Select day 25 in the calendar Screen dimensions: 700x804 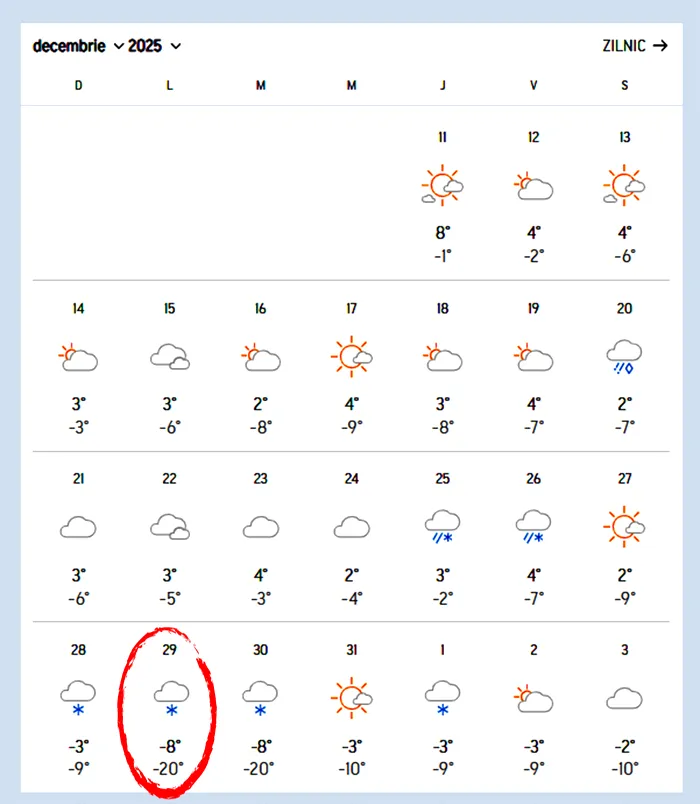pyautogui.click(x=442, y=537)
